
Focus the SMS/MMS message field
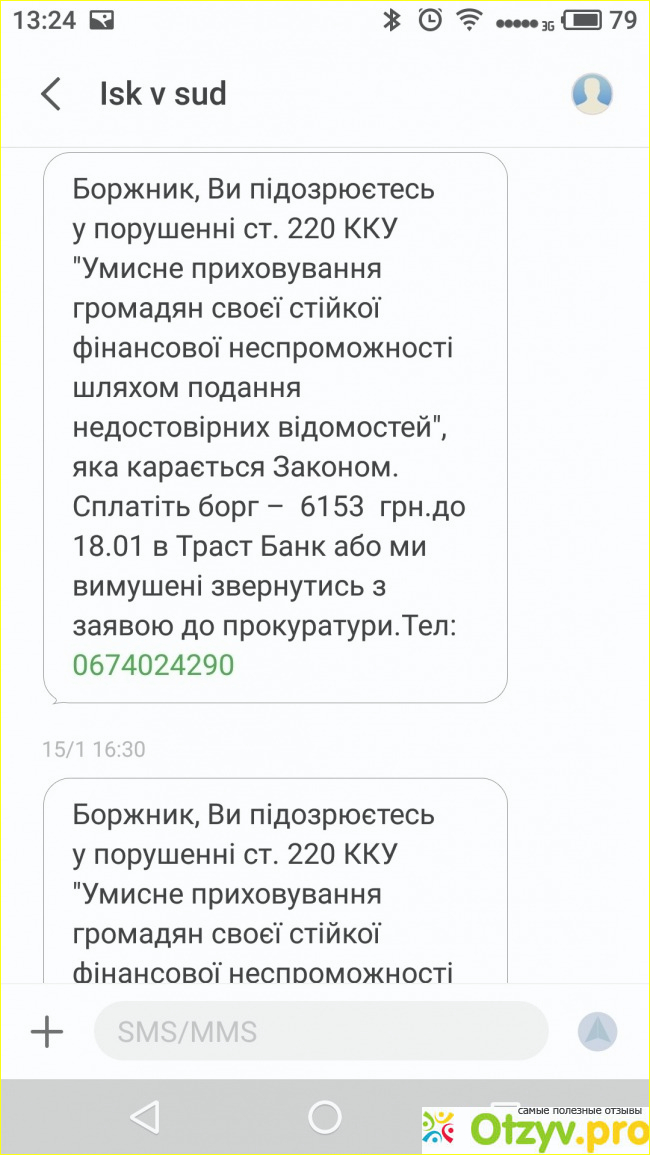coord(320,1032)
